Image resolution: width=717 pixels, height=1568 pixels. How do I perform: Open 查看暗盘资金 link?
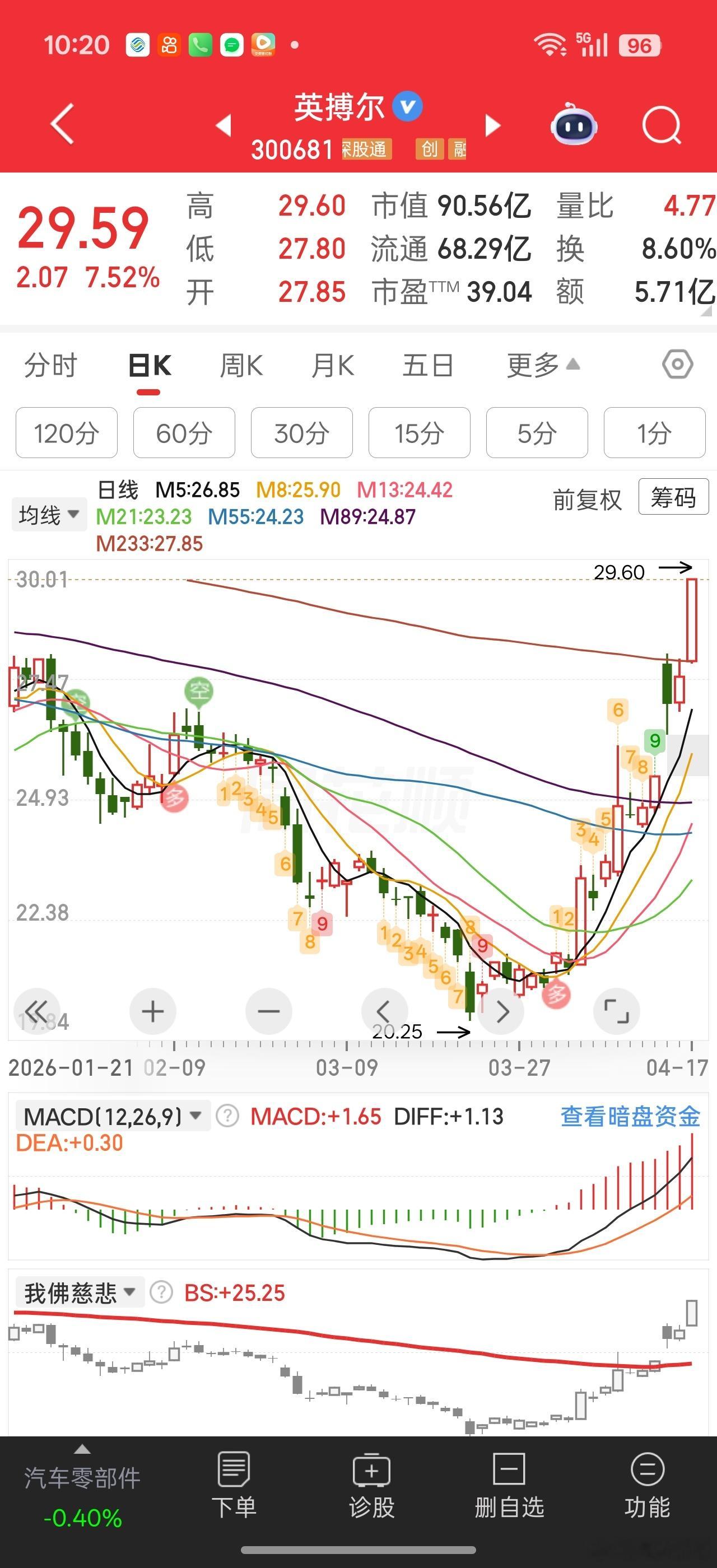tap(630, 1116)
